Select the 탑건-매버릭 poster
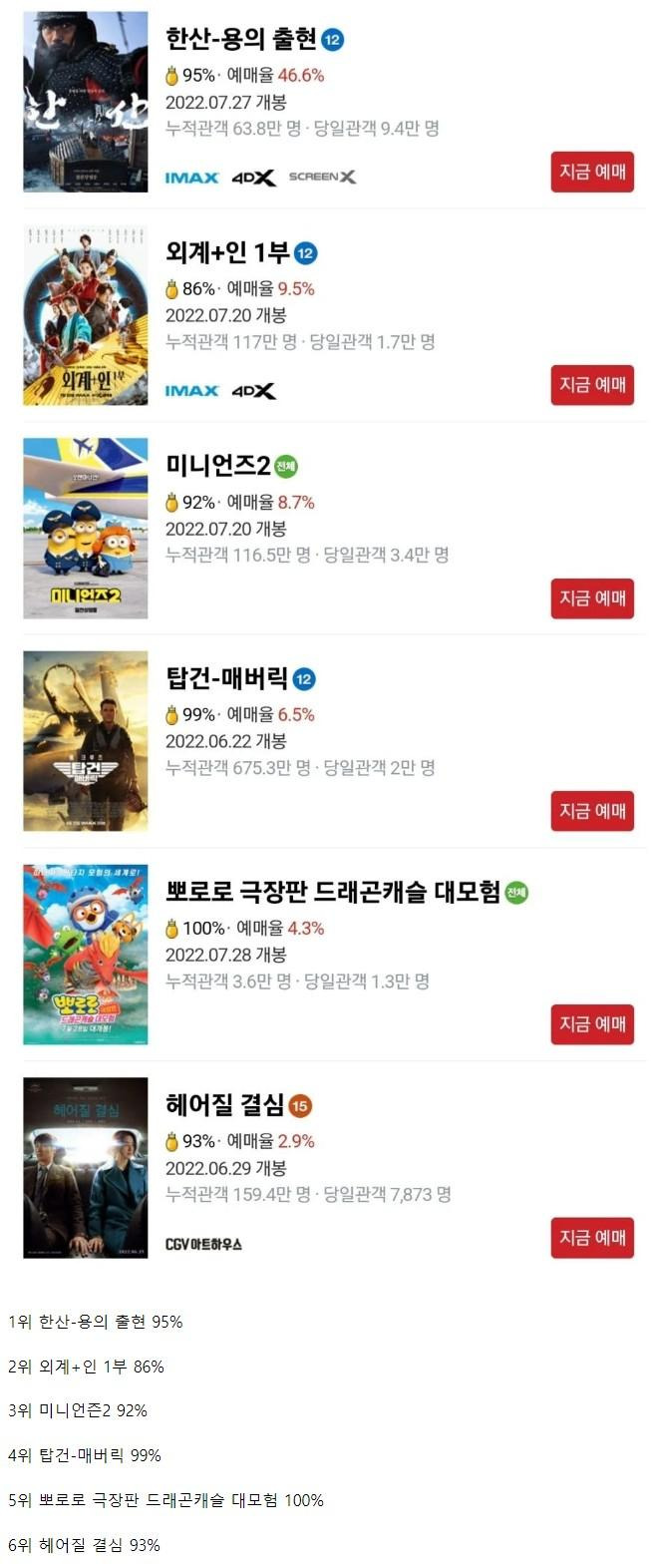The image size is (651, 1568). [86, 741]
